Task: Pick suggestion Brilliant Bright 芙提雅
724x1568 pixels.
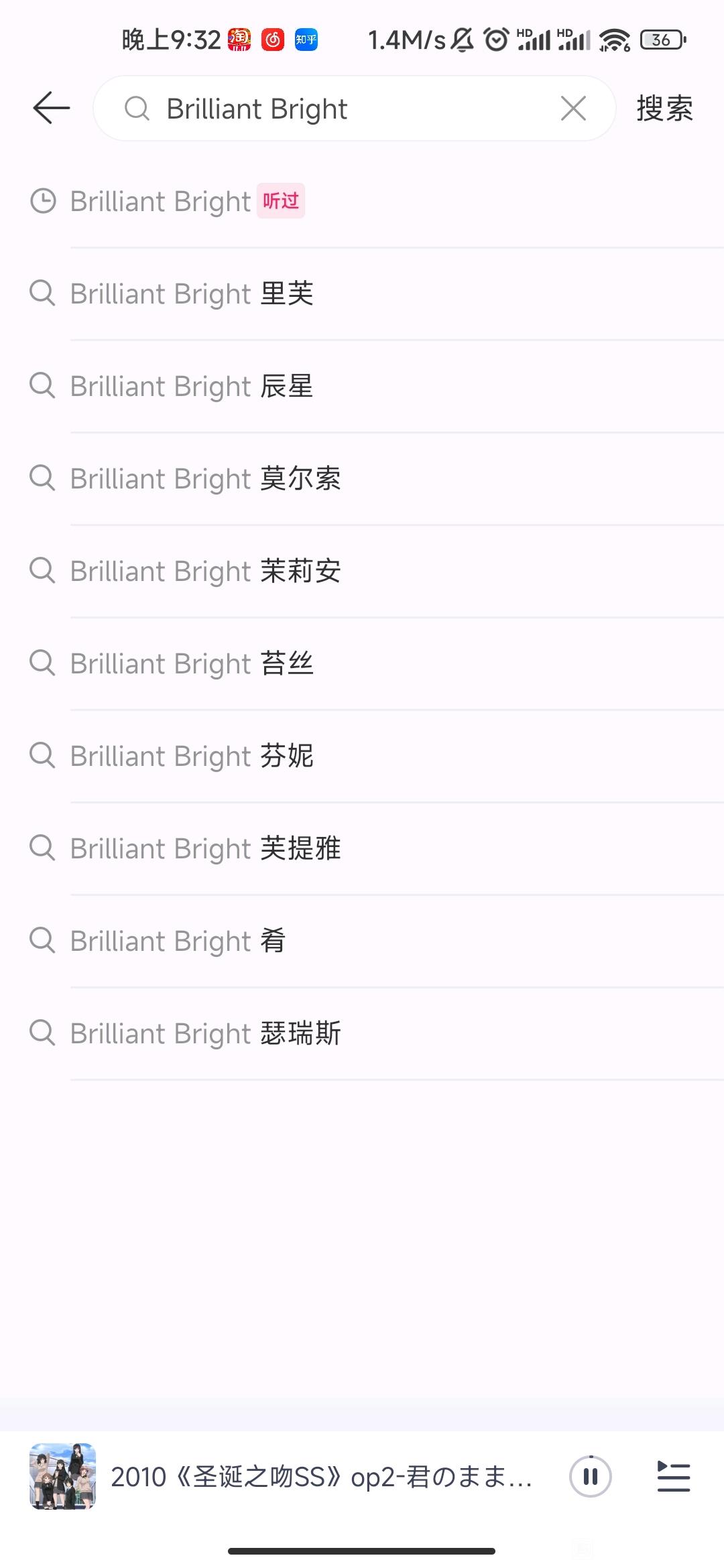Action: coord(362,848)
